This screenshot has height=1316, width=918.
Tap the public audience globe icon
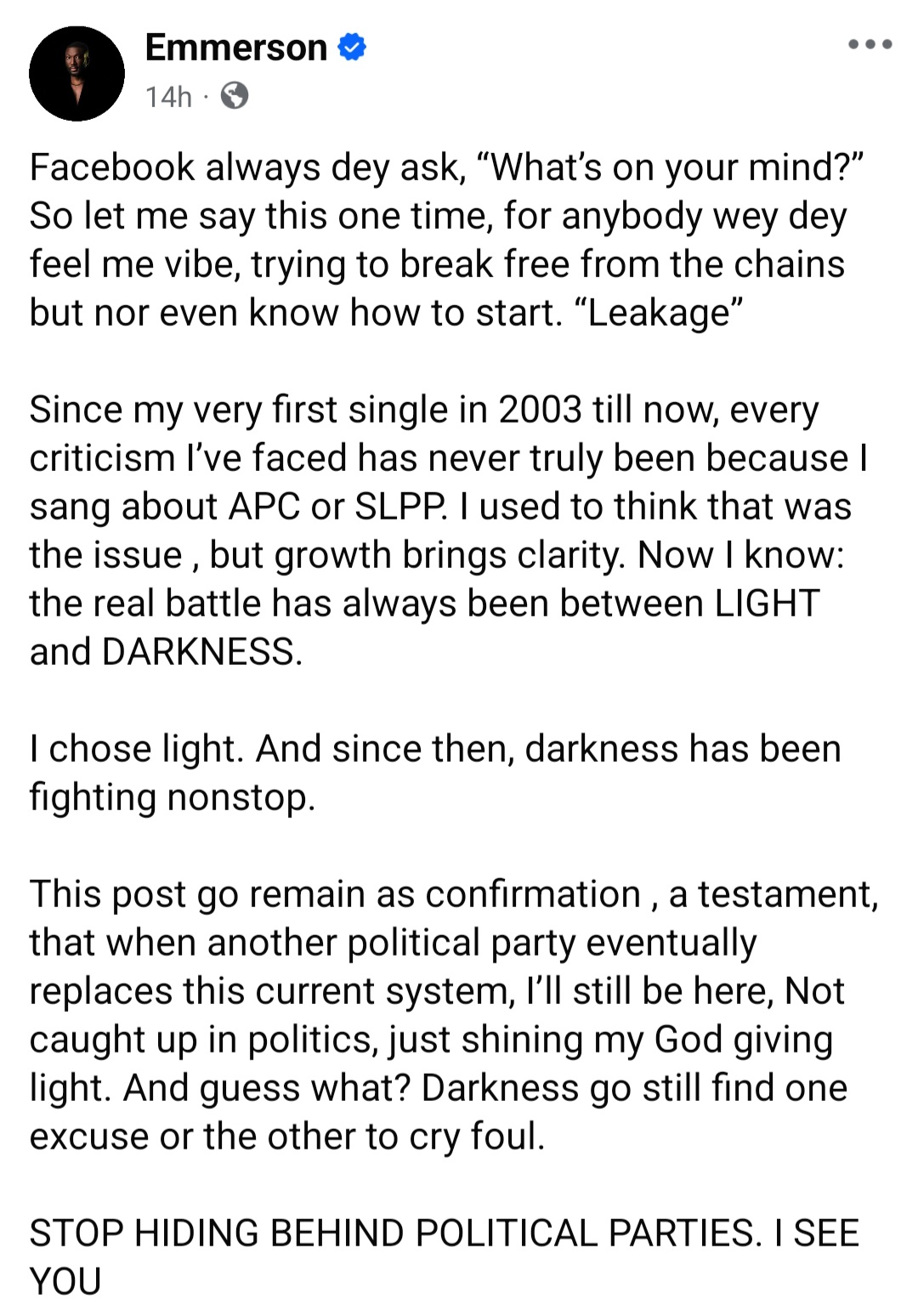click(235, 96)
